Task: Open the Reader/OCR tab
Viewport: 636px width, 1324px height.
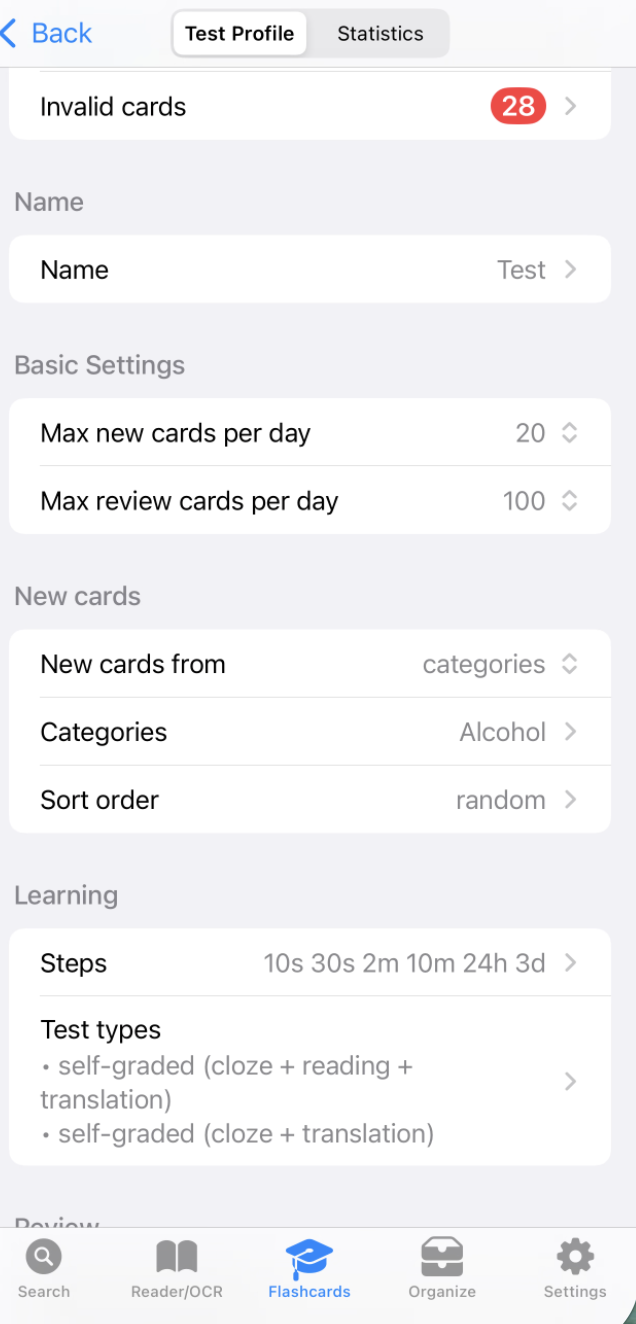Action: pyautogui.click(x=177, y=1269)
